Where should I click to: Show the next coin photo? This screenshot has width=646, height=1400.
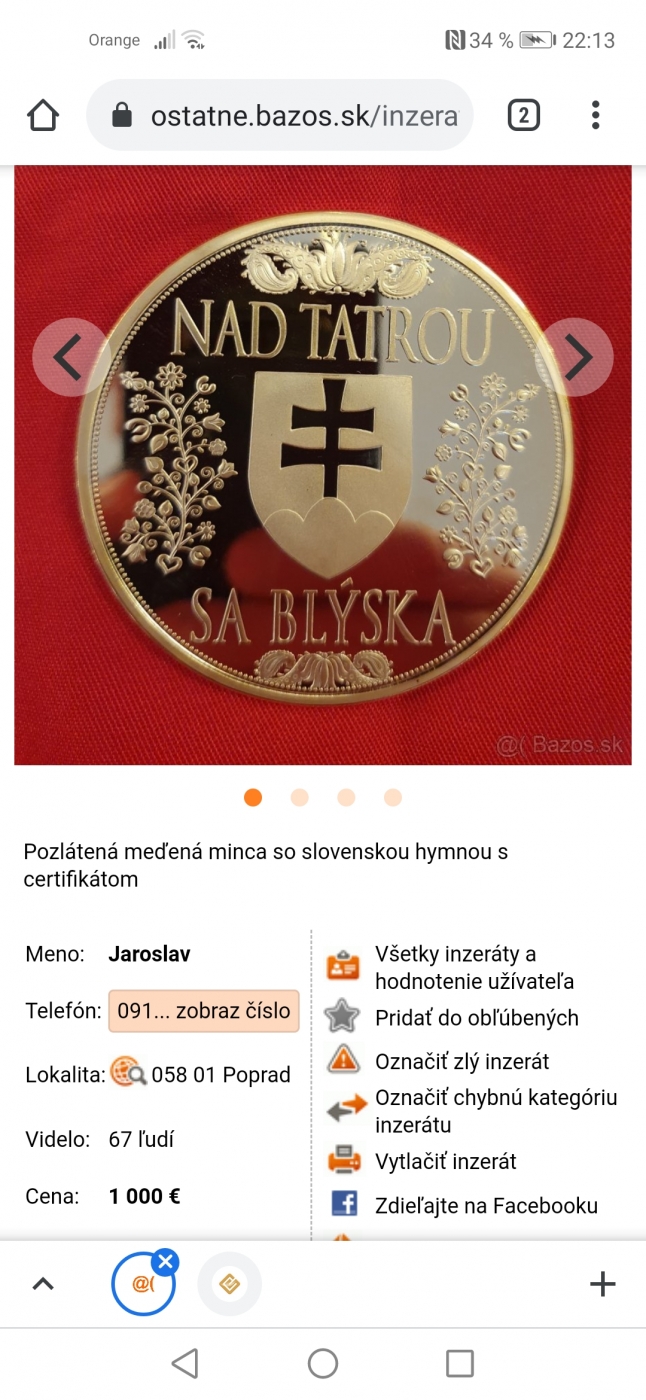tap(577, 357)
